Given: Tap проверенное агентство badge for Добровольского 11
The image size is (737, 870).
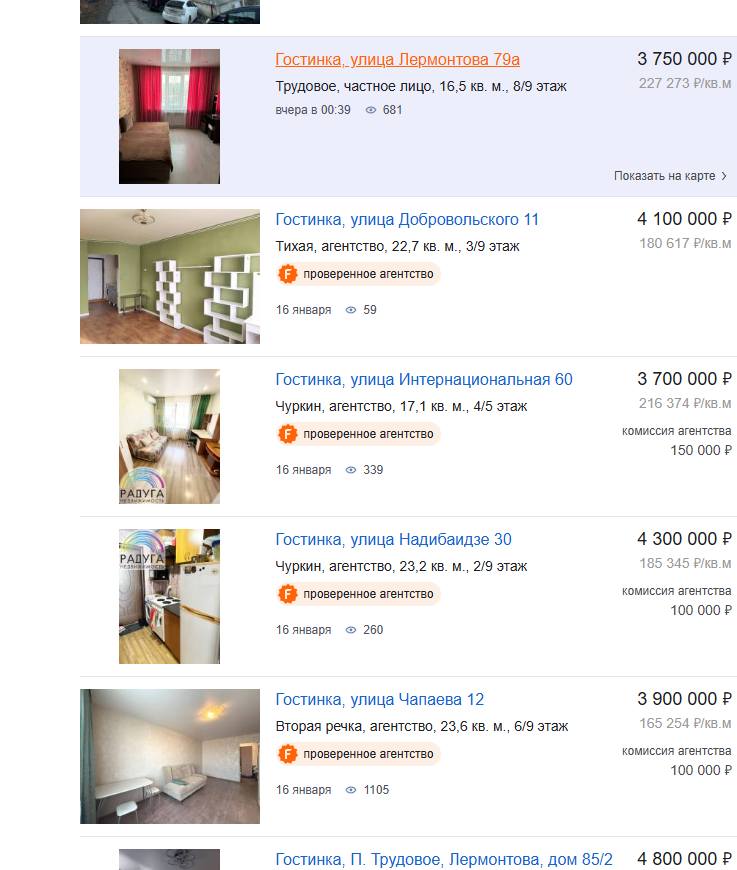Looking at the screenshot, I should 358,274.
